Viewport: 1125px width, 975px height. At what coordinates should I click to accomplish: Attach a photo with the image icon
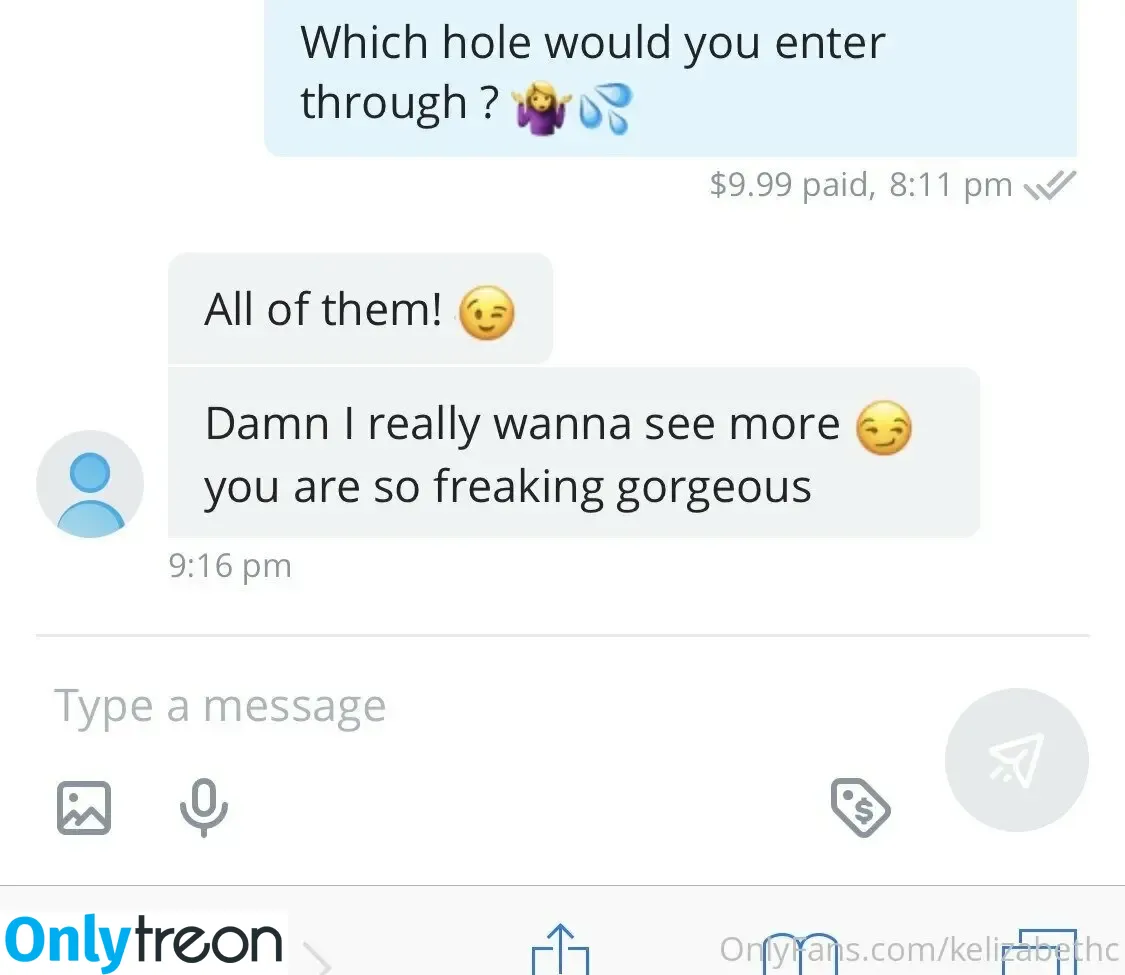point(84,808)
